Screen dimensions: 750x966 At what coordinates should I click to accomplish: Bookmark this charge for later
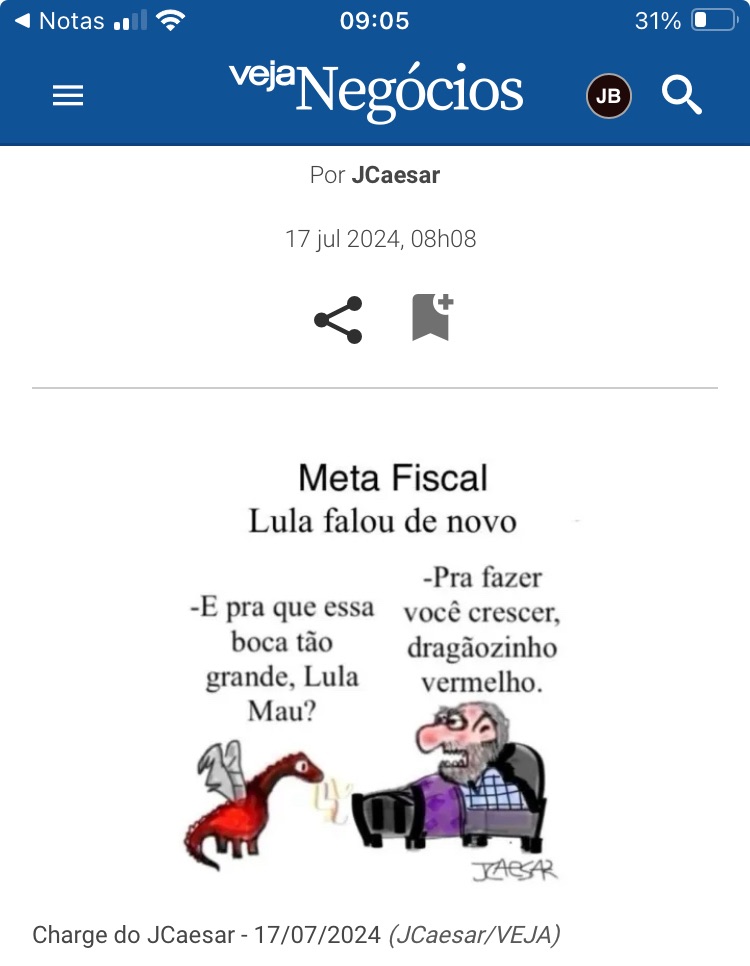432,318
